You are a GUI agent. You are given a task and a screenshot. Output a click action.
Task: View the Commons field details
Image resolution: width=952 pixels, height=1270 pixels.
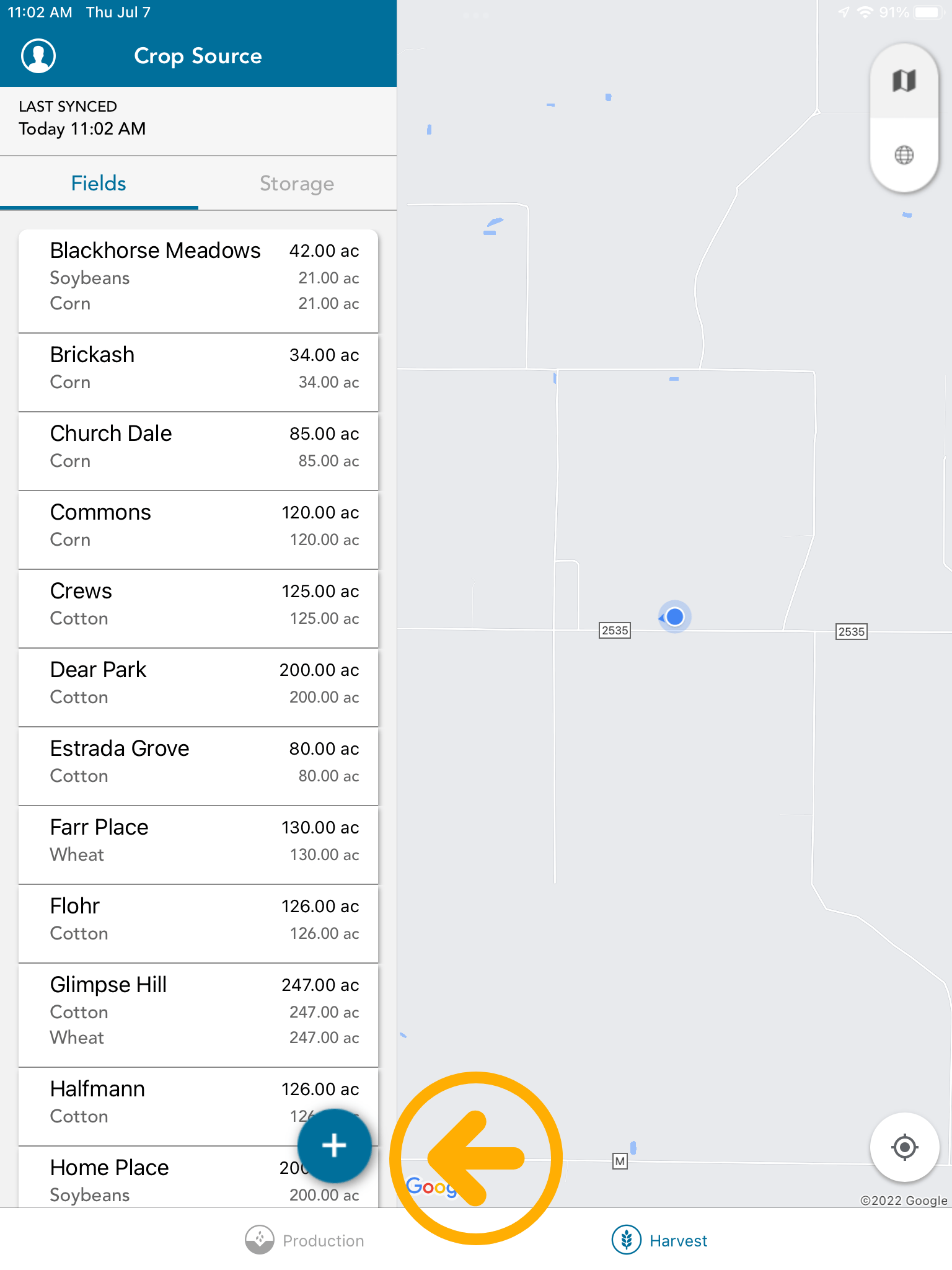point(198,526)
